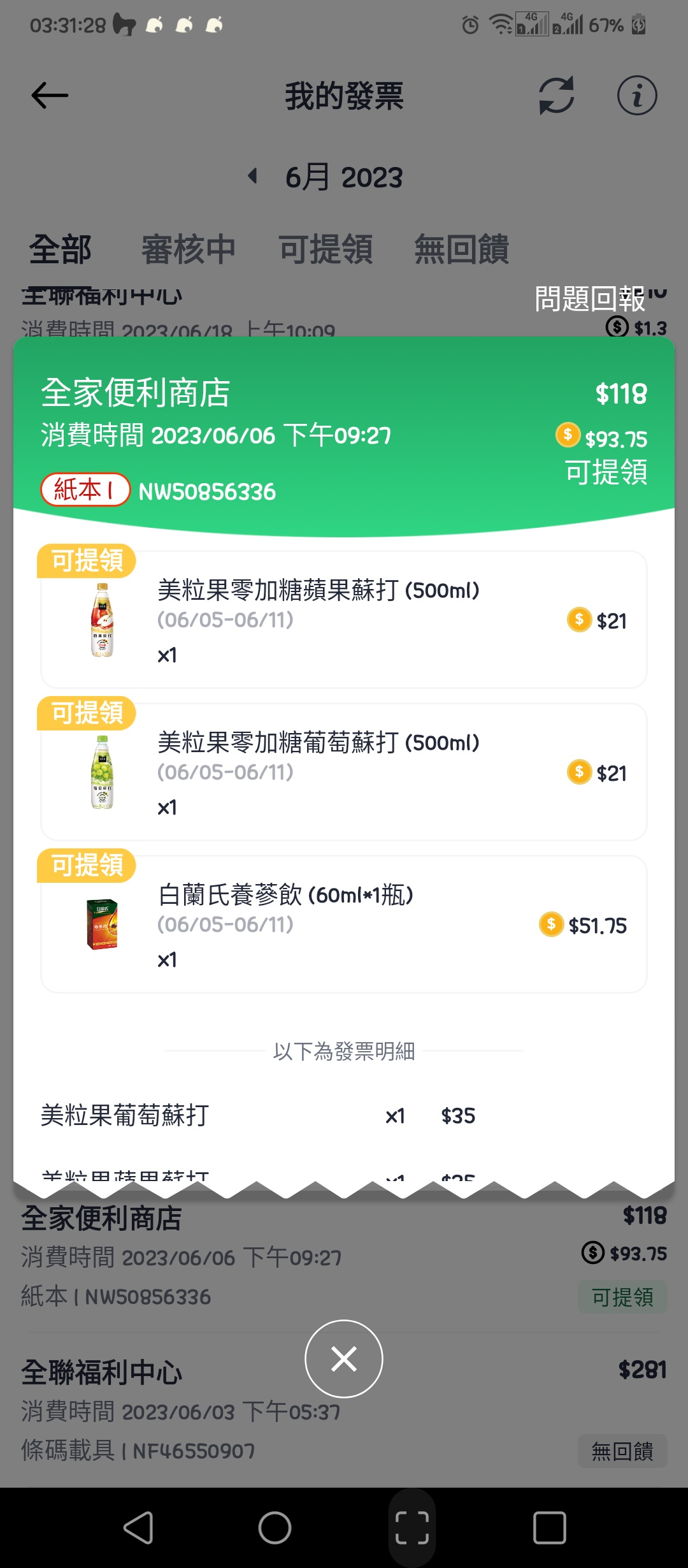This screenshot has width=688, height=1568.
Task: Switch to the 審核中 tab
Action: pyautogui.click(x=188, y=249)
